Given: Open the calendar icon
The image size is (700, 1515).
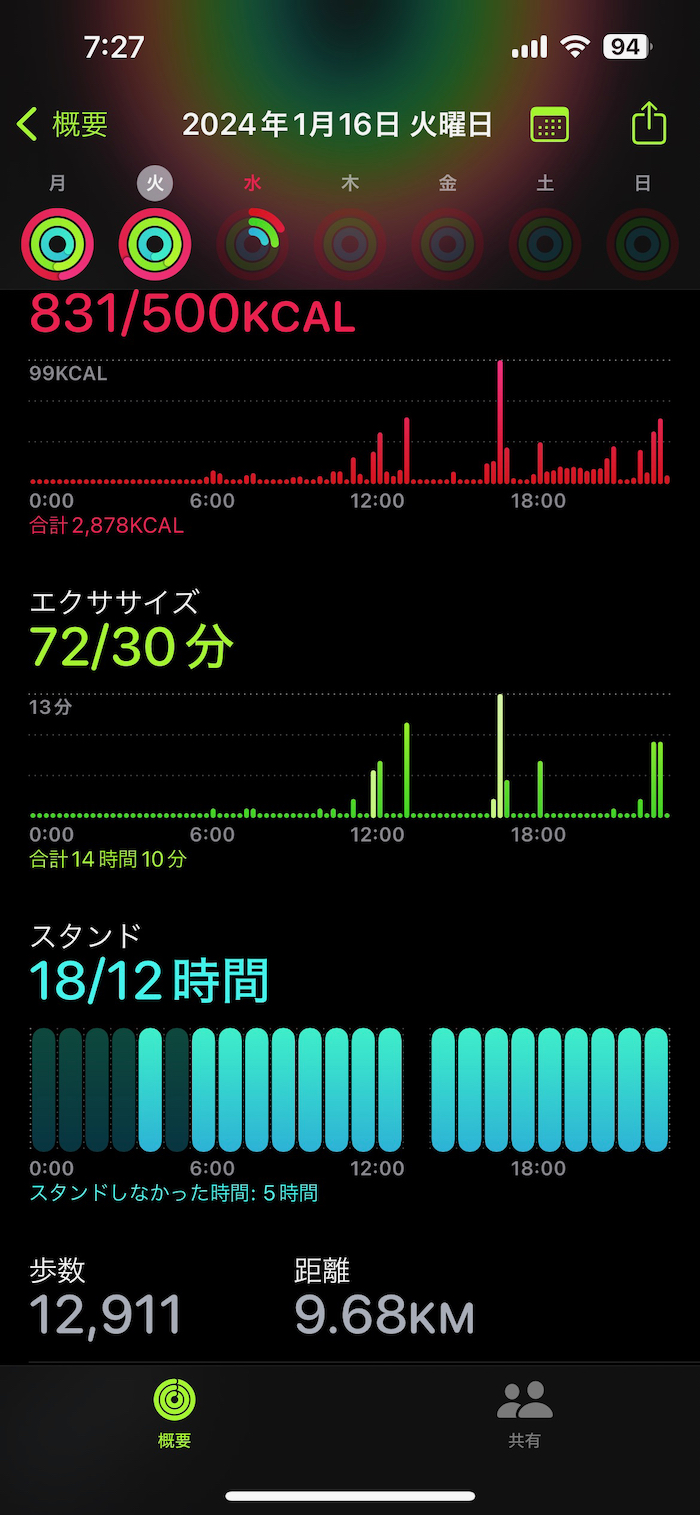Looking at the screenshot, I should (549, 125).
